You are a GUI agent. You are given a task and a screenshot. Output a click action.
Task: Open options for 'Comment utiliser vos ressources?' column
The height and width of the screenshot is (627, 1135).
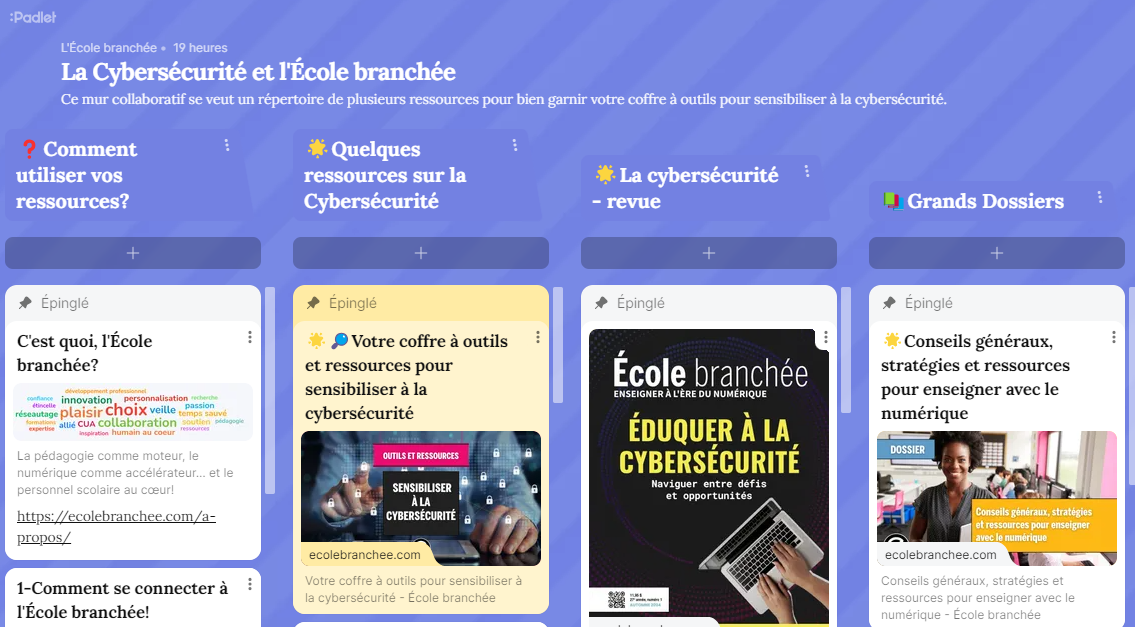(227, 145)
